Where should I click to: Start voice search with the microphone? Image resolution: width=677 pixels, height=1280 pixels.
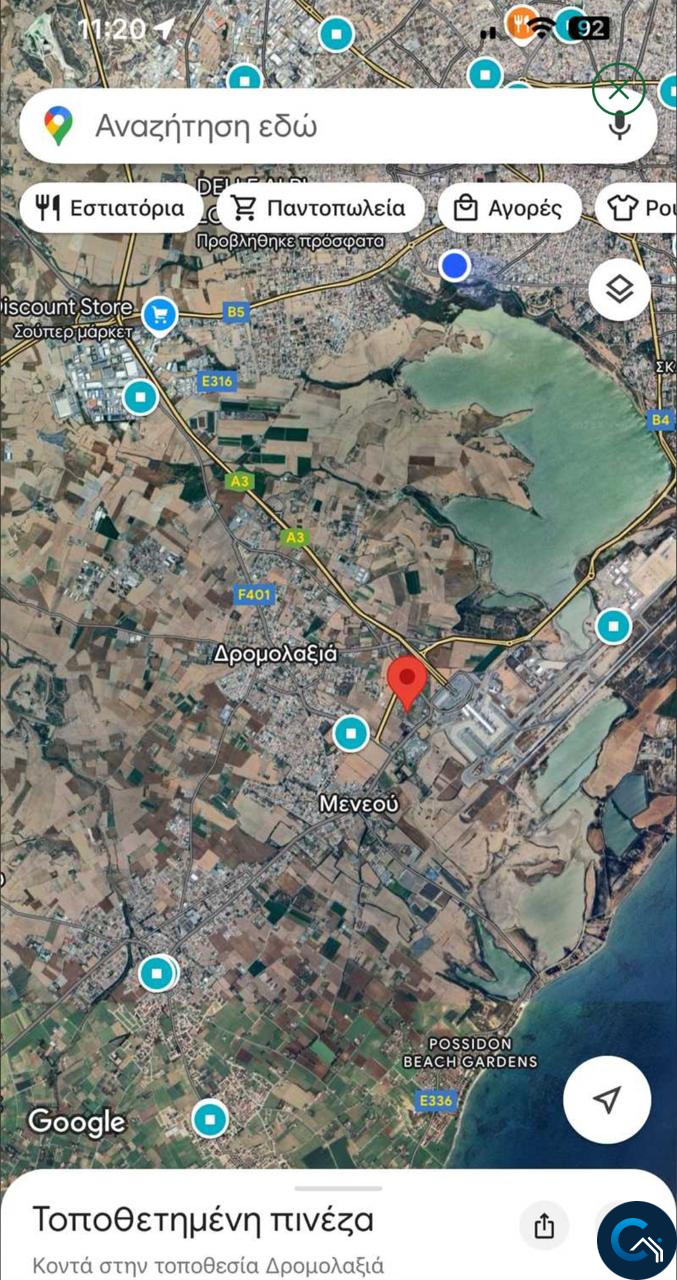pos(620,127)
